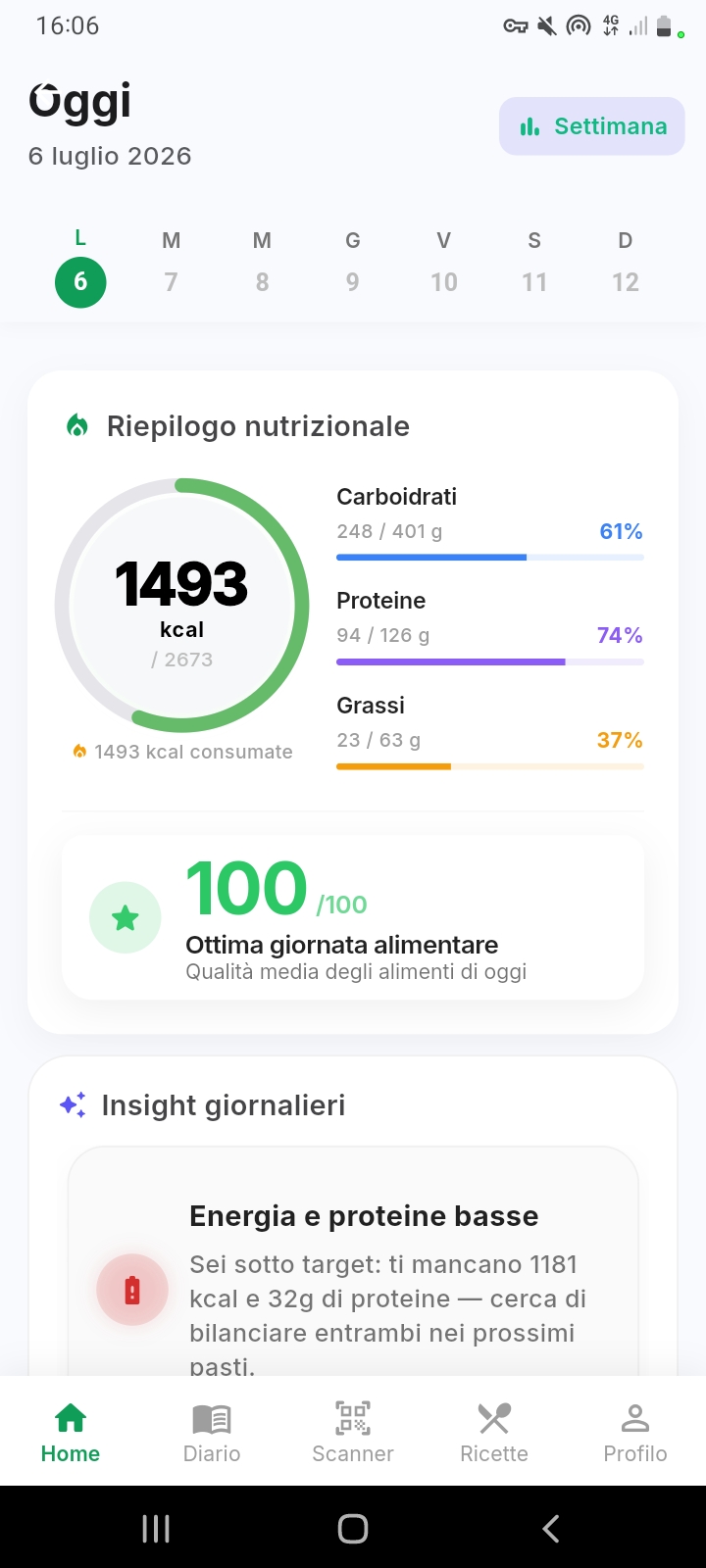
Task: Select Wednesday 8 in the week strip
Action: pyautogui.click(x=262, y=263)
